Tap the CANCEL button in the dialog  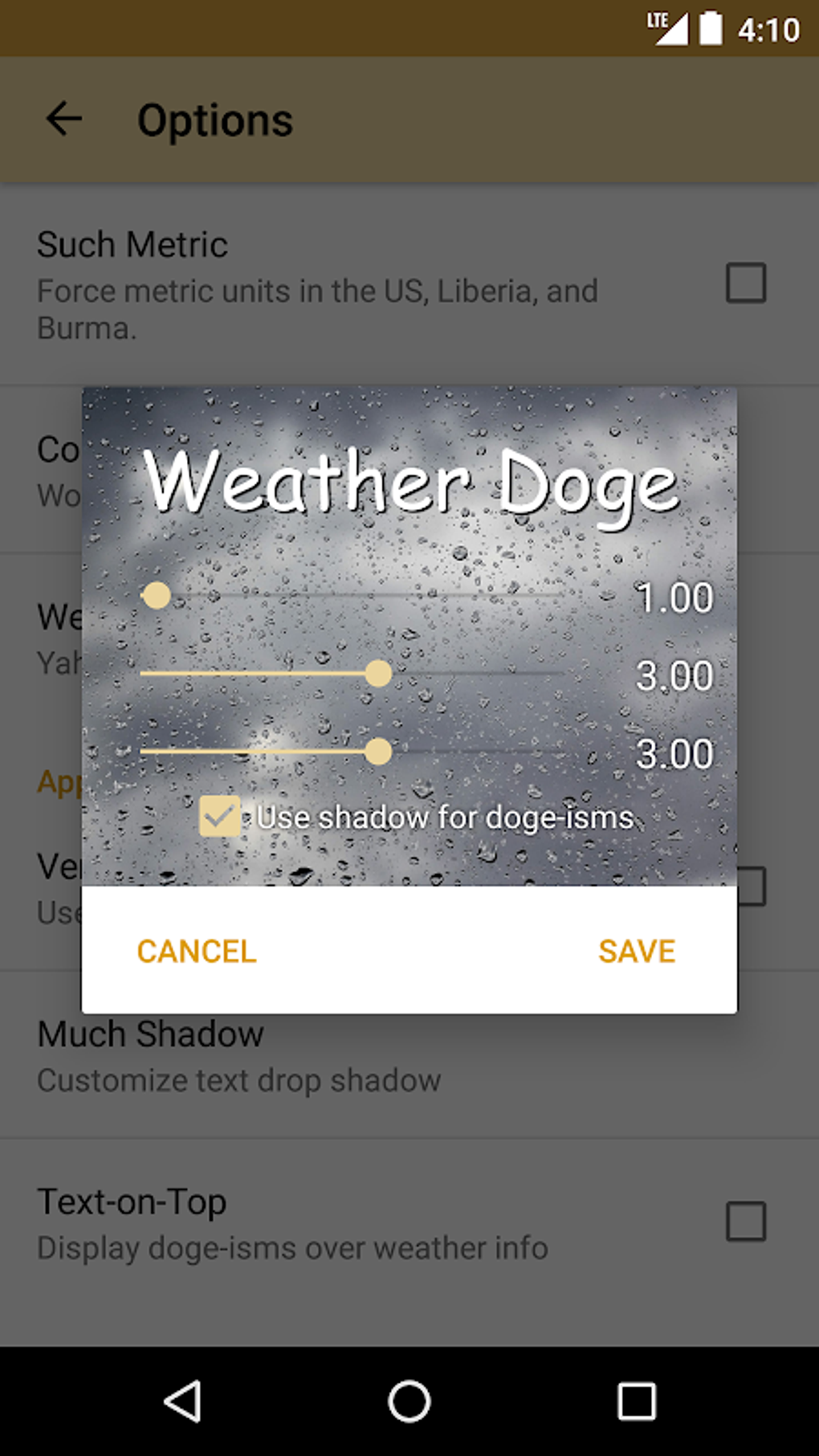click(196, 951)
